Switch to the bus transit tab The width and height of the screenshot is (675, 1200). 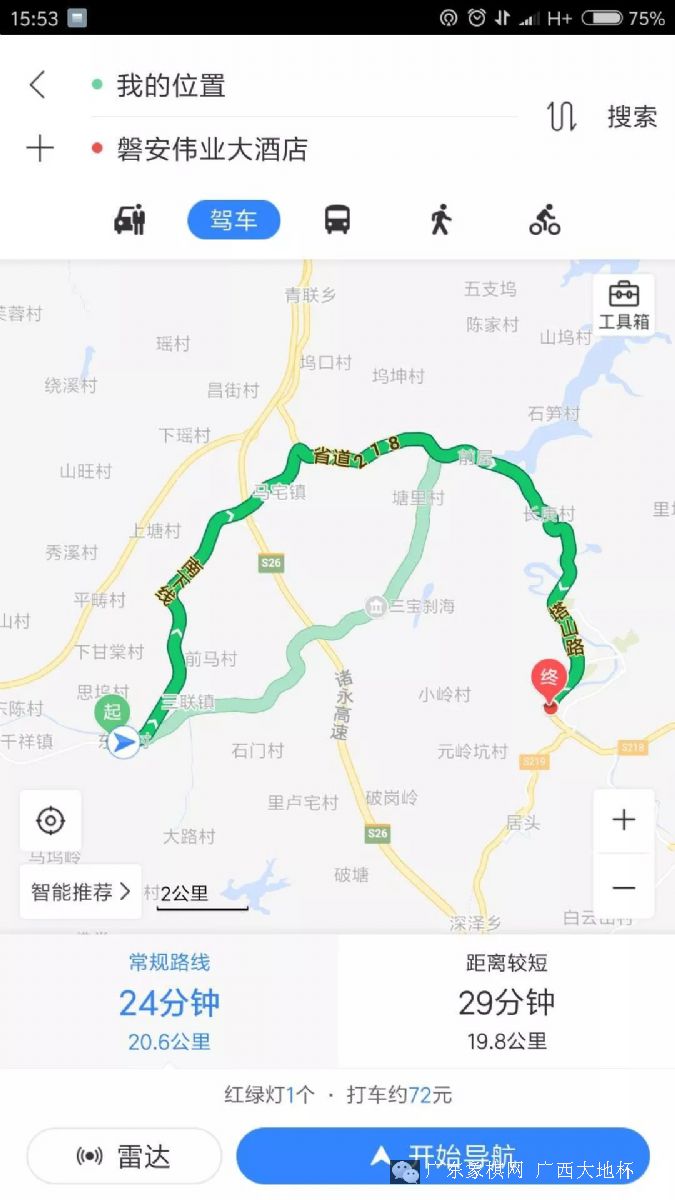point(337,219)
